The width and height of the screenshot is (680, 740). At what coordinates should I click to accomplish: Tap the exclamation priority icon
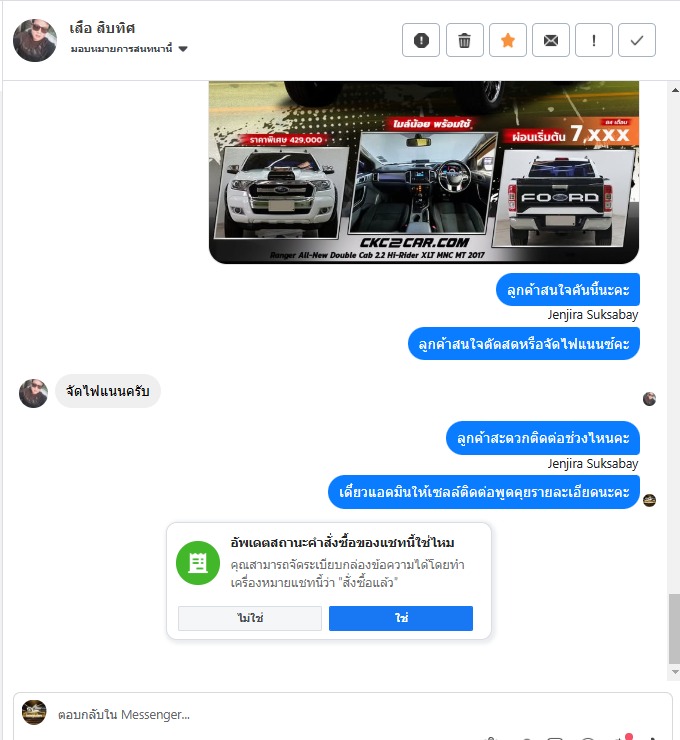coord(594,40)
